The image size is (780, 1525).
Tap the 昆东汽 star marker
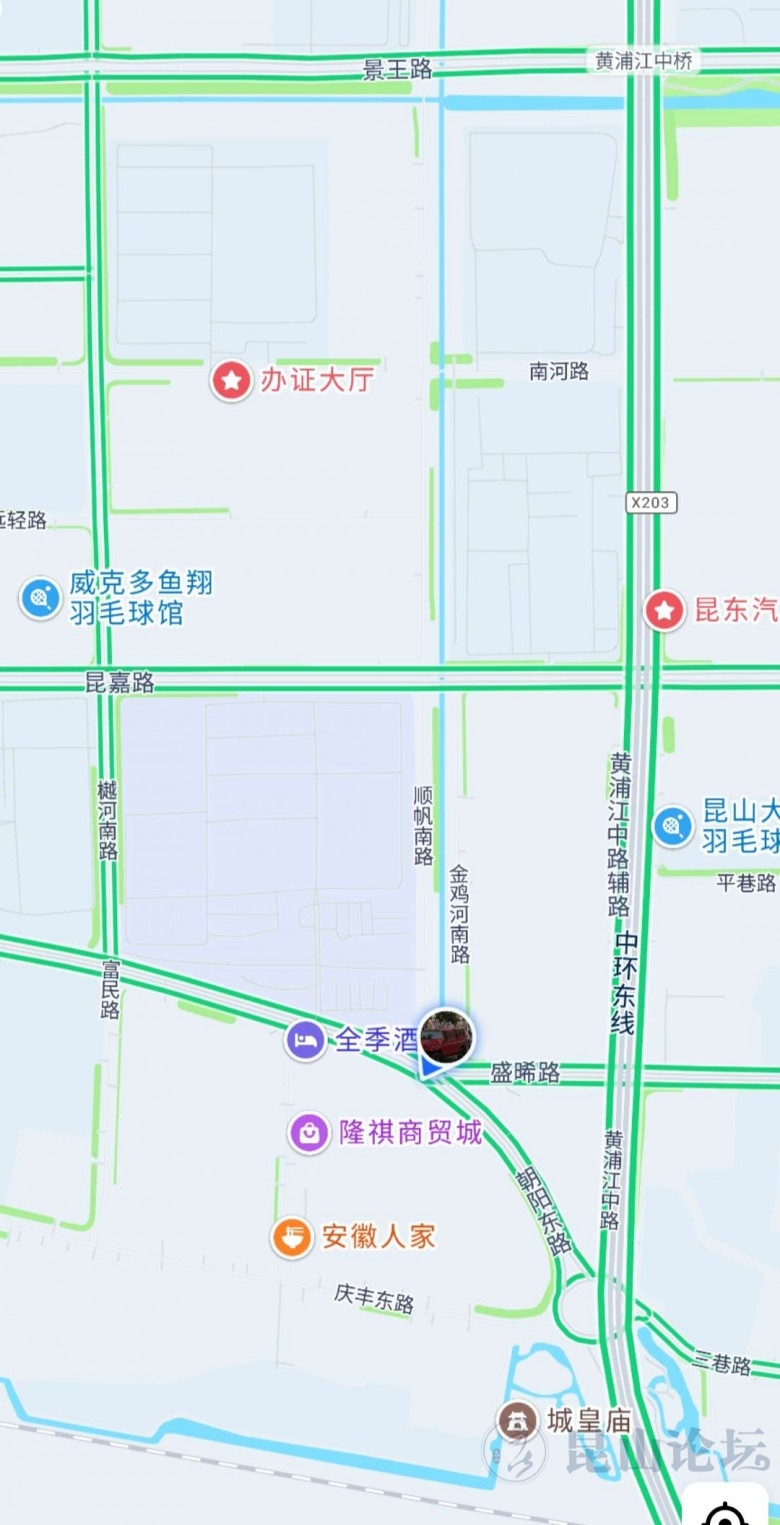point(664,610)
